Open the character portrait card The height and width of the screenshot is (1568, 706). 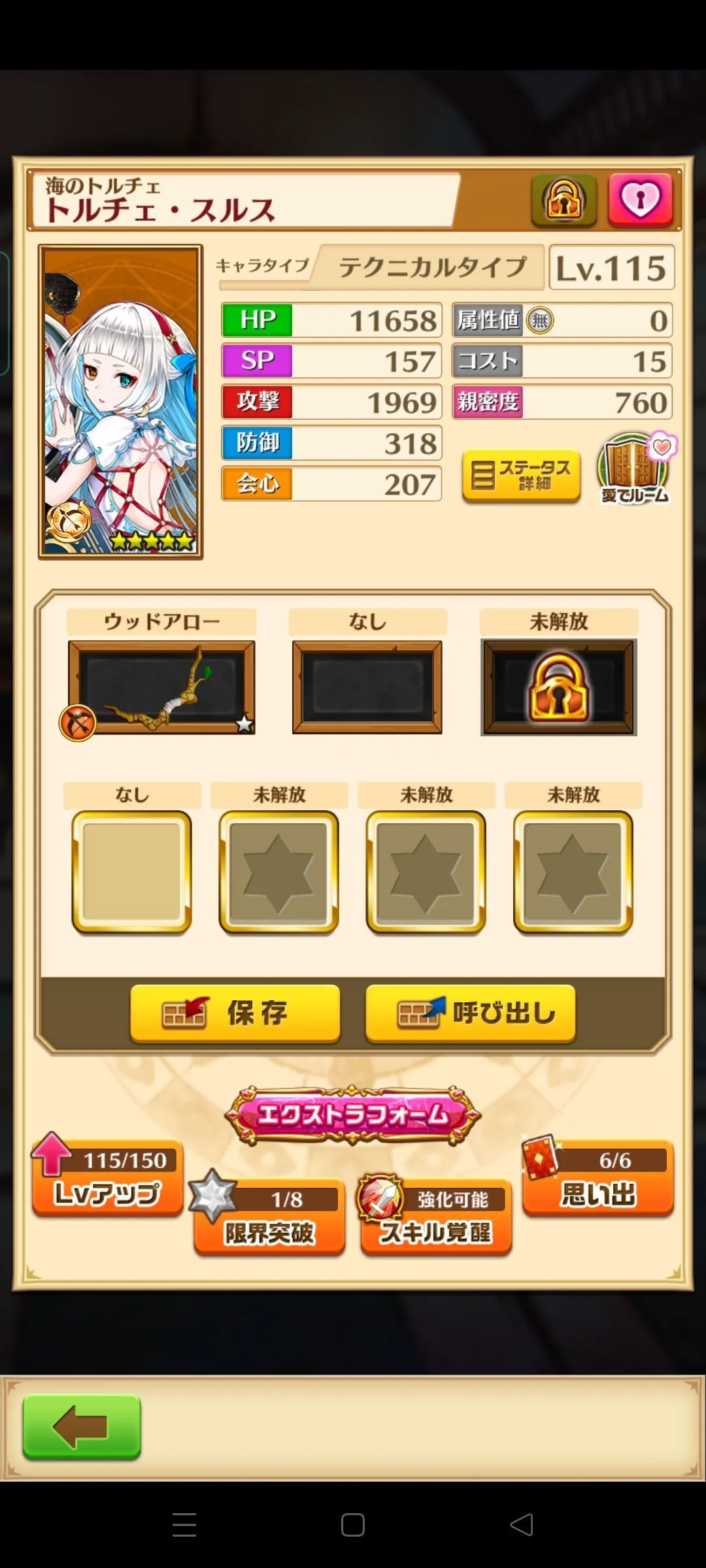120,402
